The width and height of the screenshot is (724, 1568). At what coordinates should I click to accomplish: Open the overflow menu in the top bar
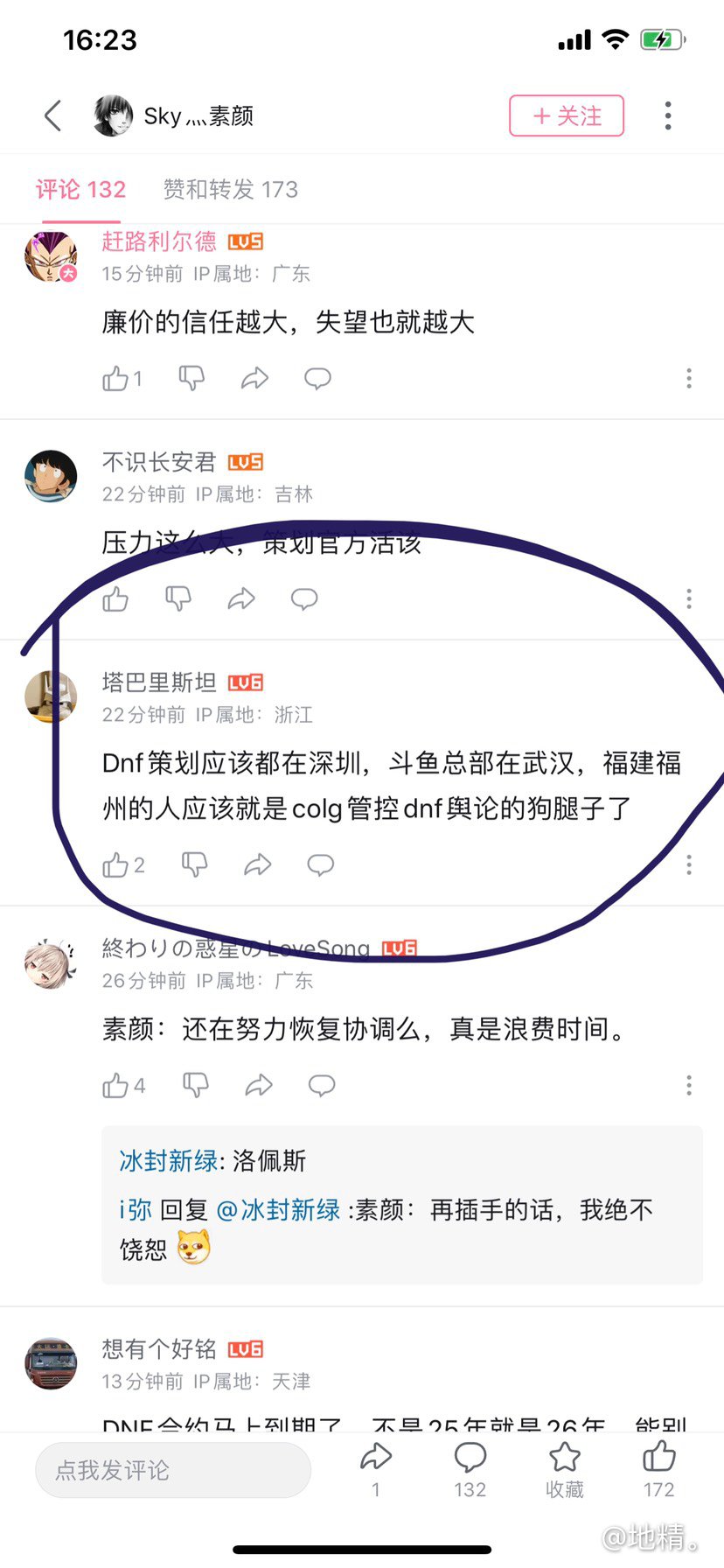(x=668, y=115)
